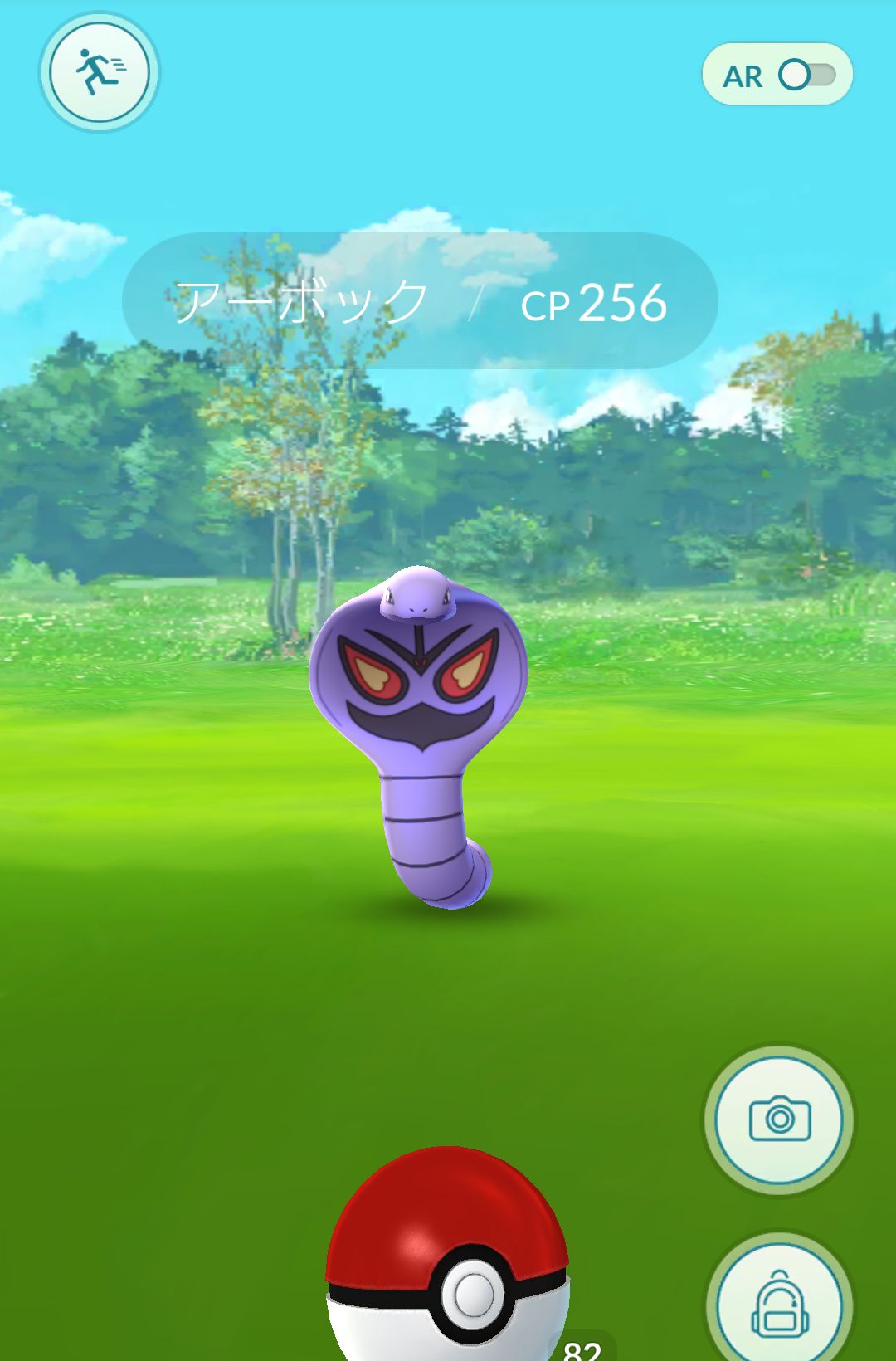Toggle the AR mode switch
This screenshot has width=896, height=1361.
pyautogui.click(x=806, y=76)
